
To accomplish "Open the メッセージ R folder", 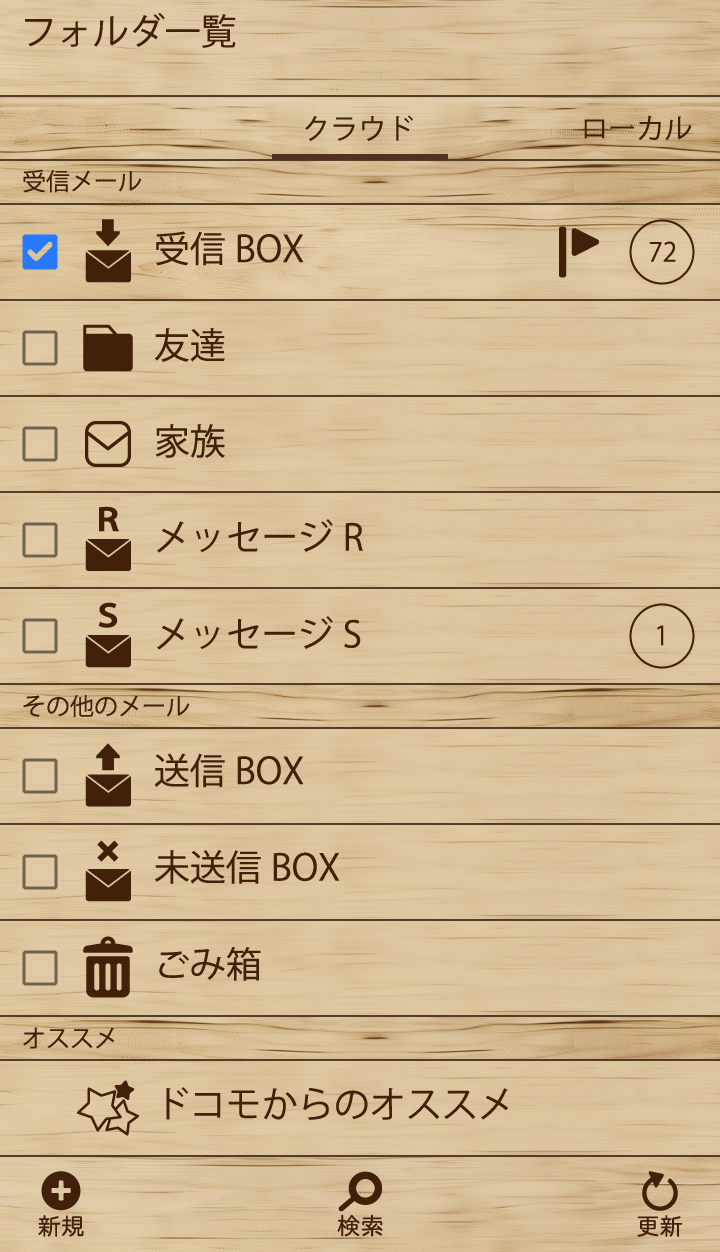I will click(x=258, y=539).
